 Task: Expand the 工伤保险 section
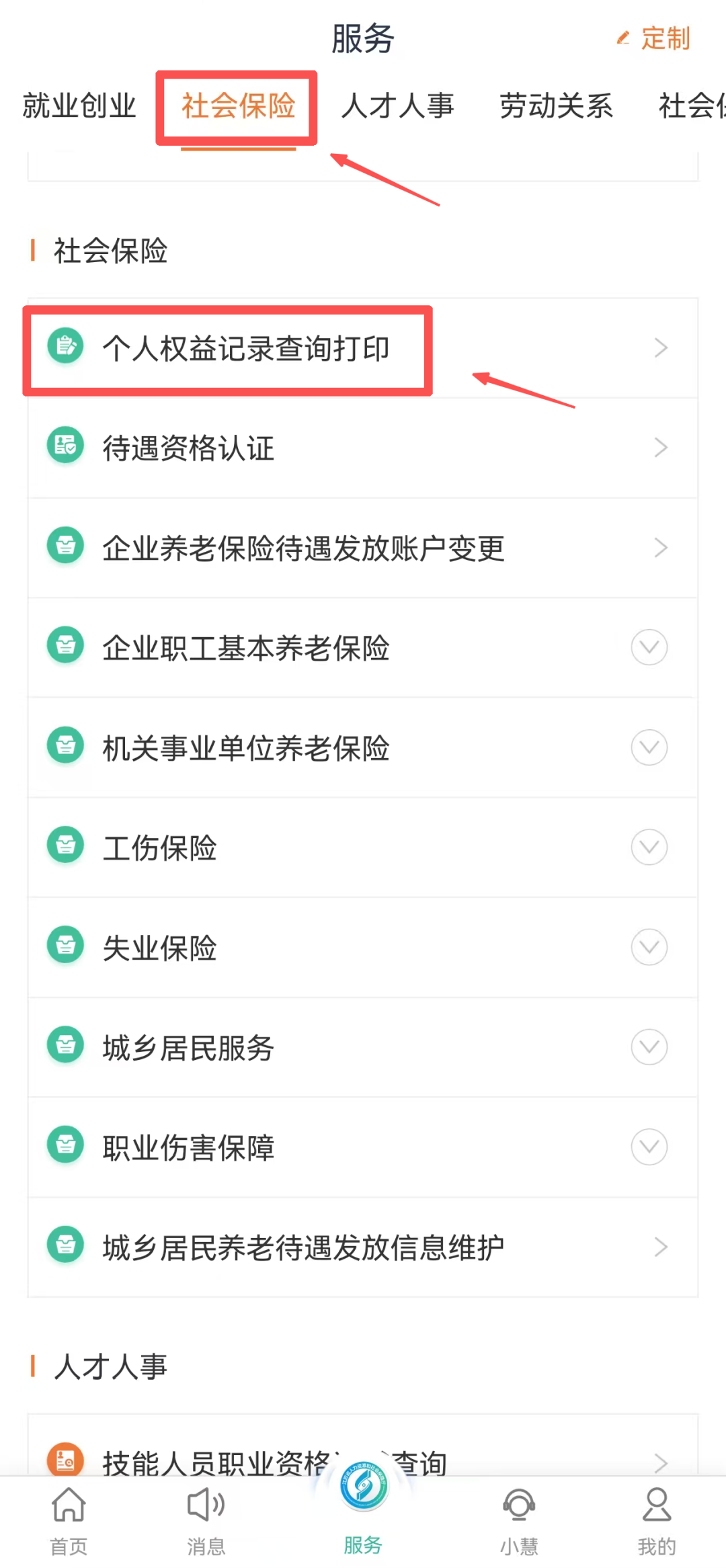(362, 848)
